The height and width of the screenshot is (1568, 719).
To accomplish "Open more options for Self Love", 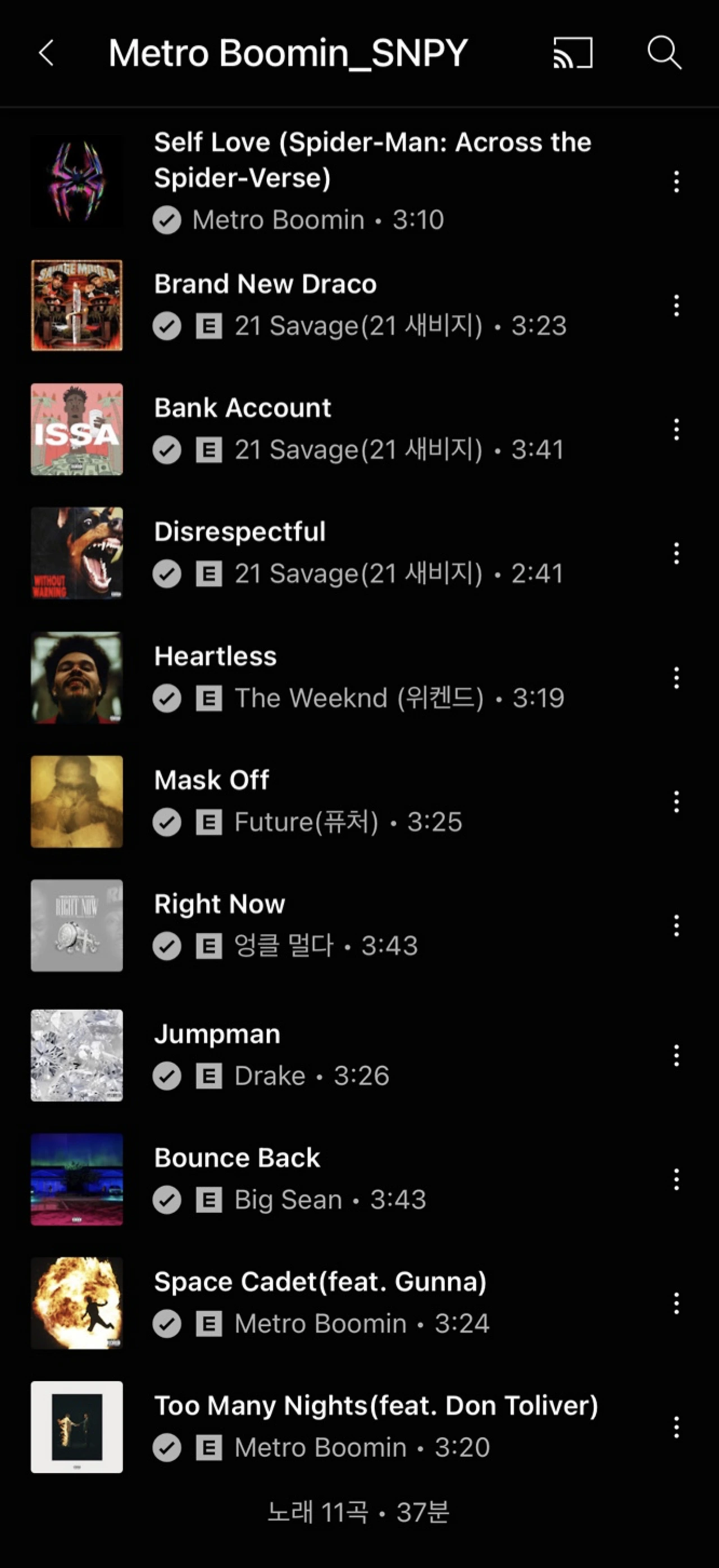I will pos(676,182).
